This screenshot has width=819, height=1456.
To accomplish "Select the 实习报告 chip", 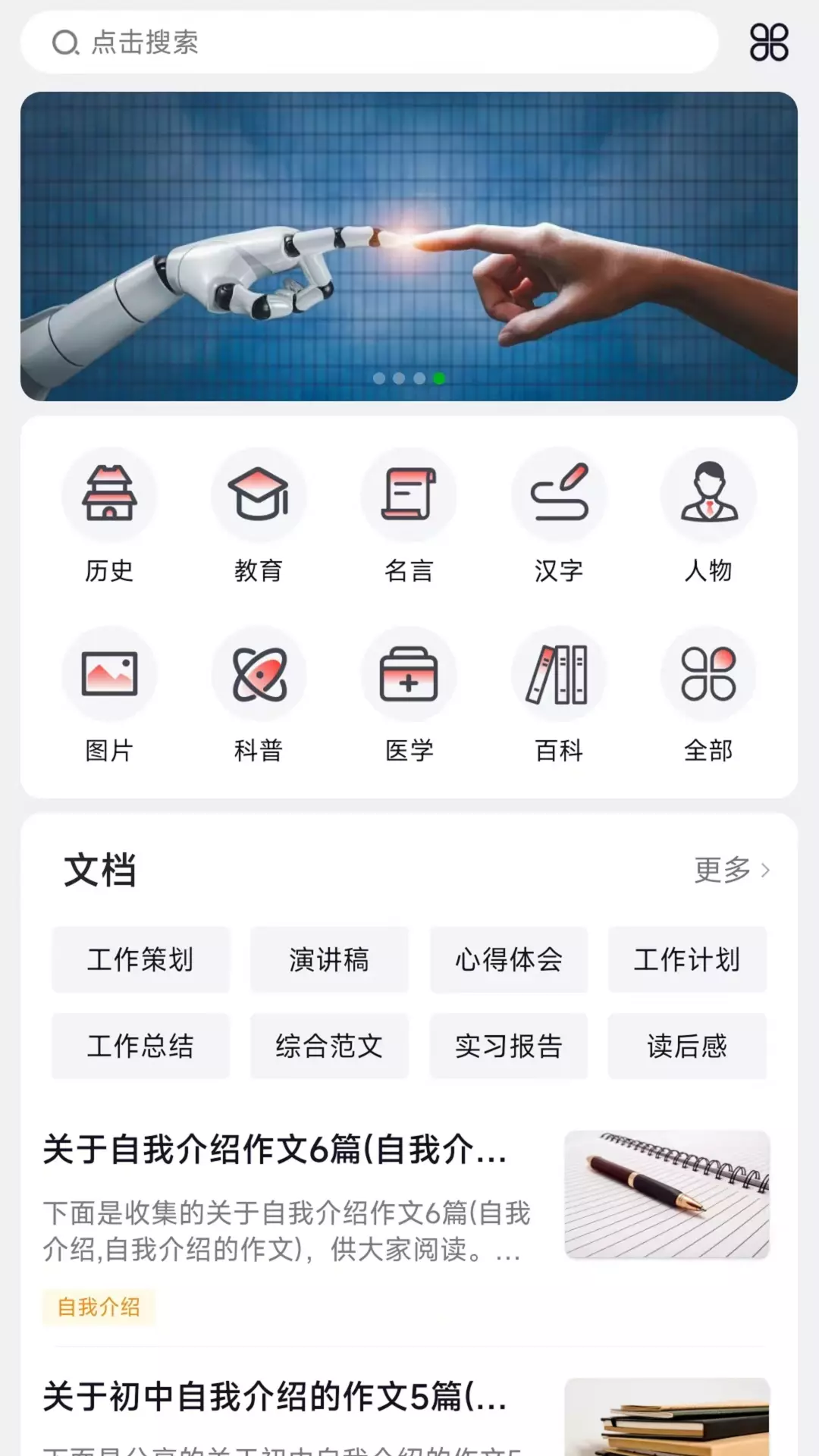I will [x=509, y=1046].
